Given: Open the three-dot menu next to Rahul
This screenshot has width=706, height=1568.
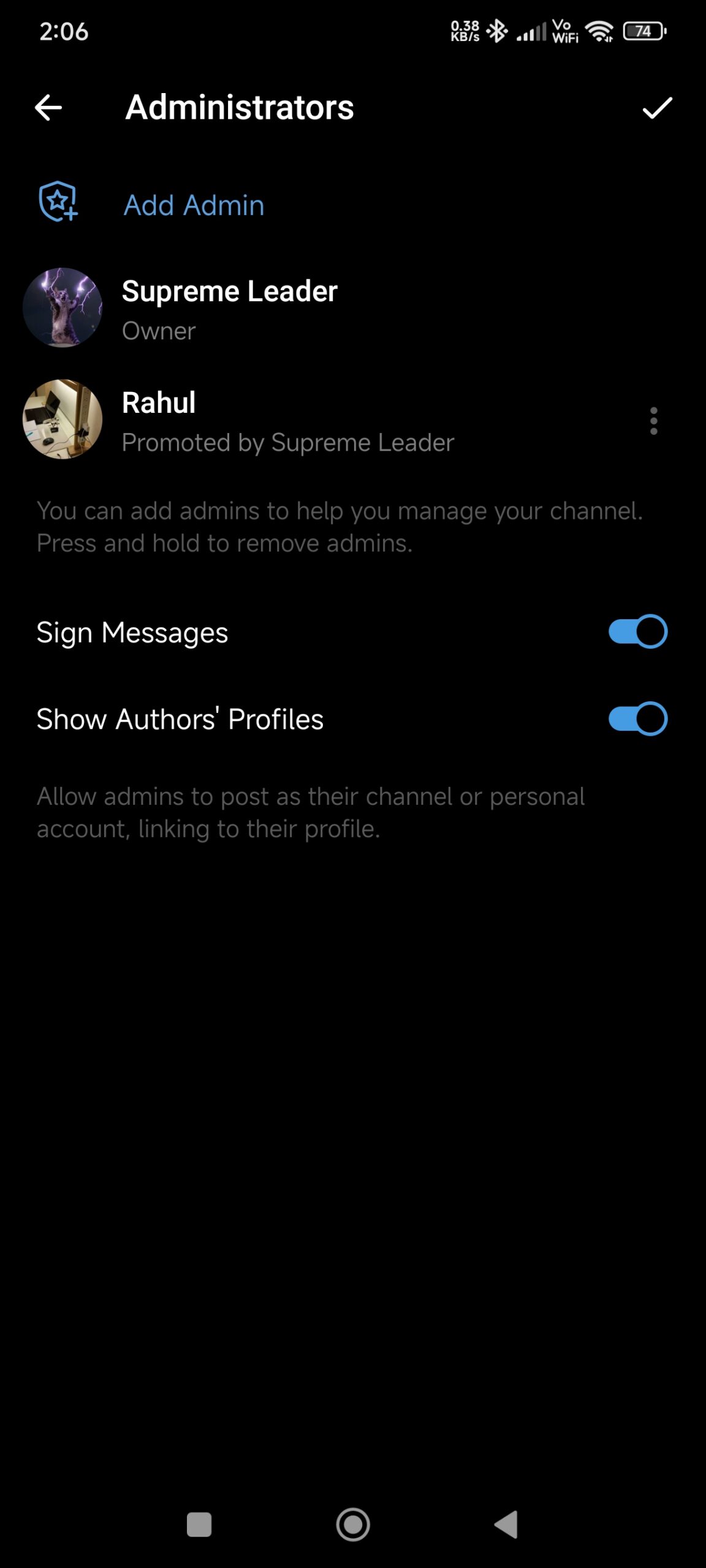Looking at the screenshot, I should click(x=654, y=421).
